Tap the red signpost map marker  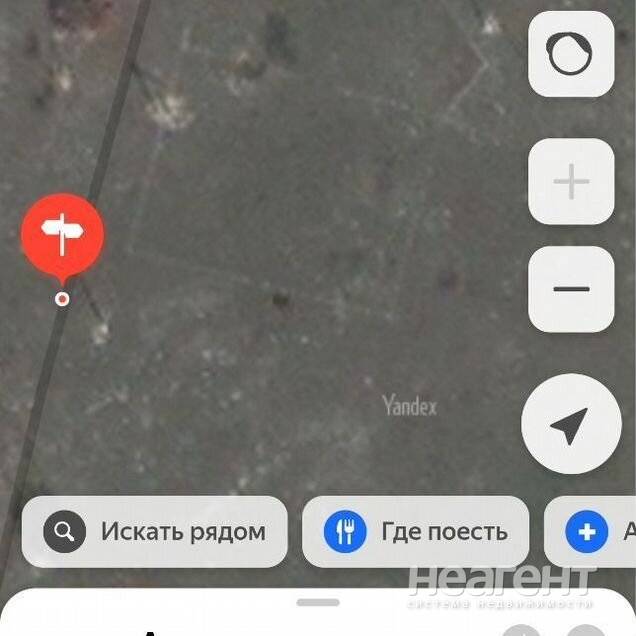62,235
